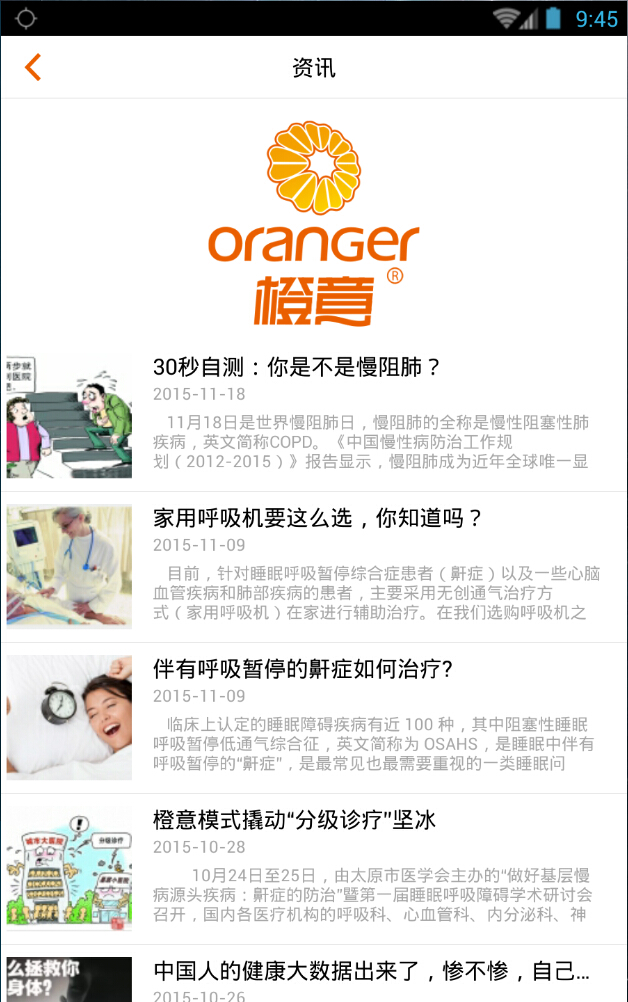Read article 伴有呼吸暂停的鼾症如何治疗?
Image resolution: width=628 pixels, height=1002 pixels.
[x=303, y=669]
